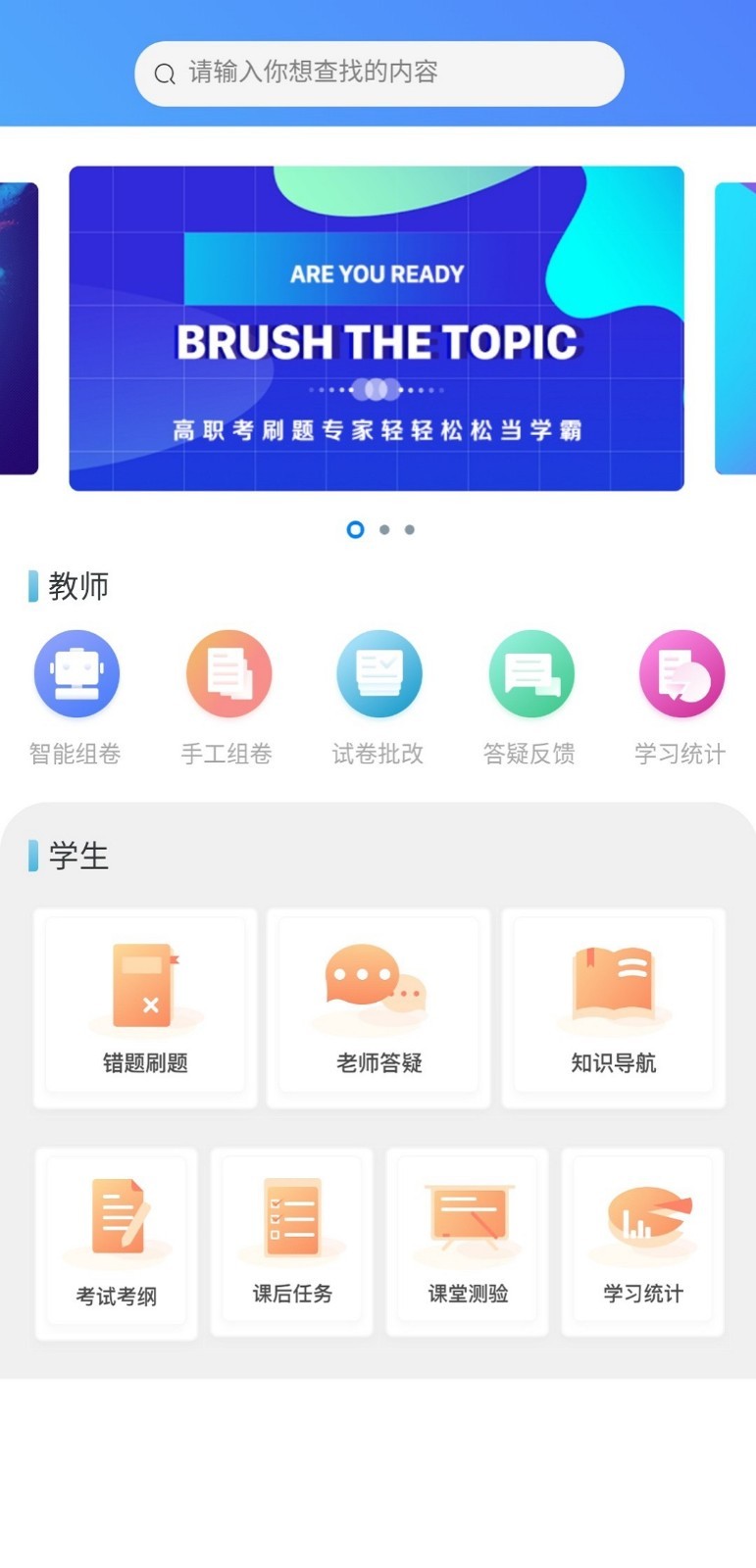Jump to the second banner page dot

click(384, 530)
